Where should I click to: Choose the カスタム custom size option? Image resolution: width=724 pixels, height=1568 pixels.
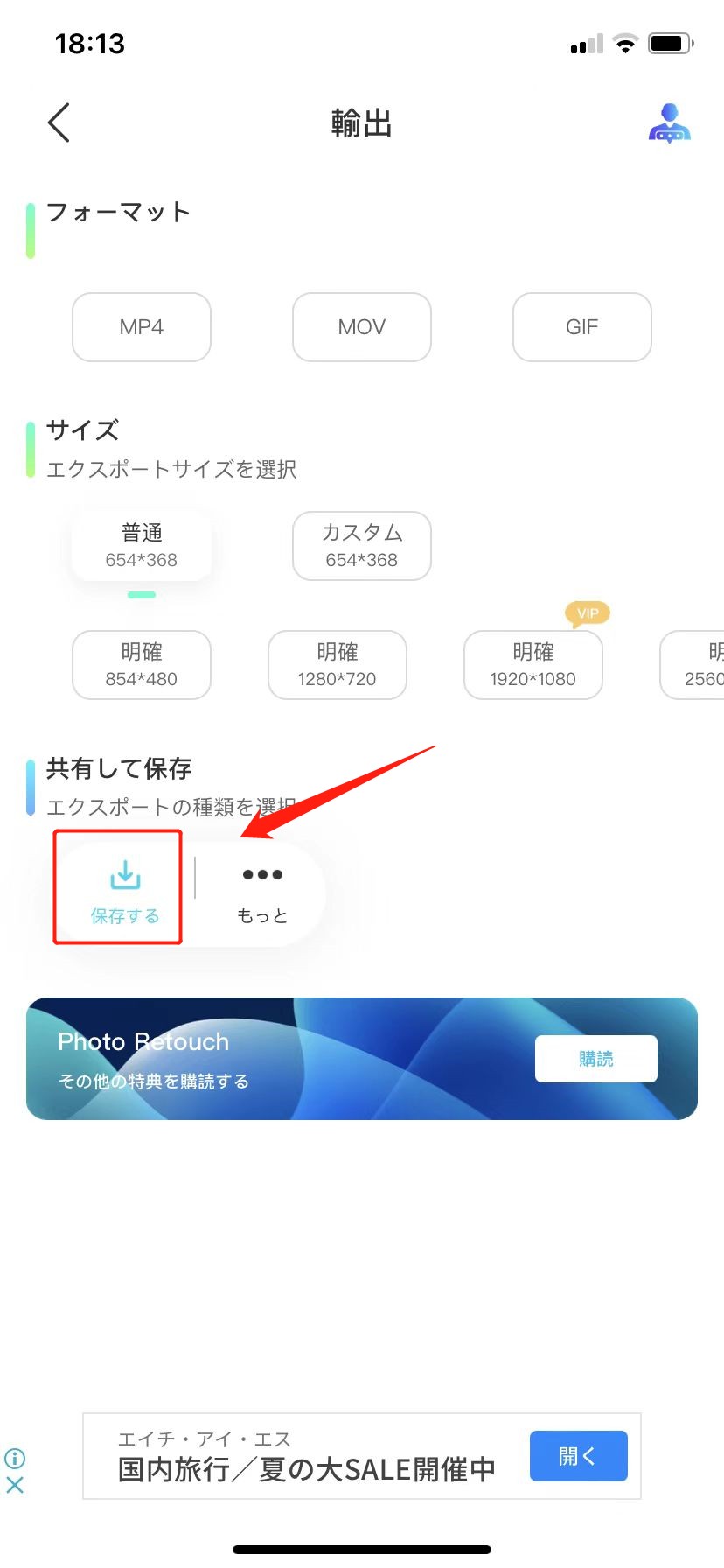point(362,546)
